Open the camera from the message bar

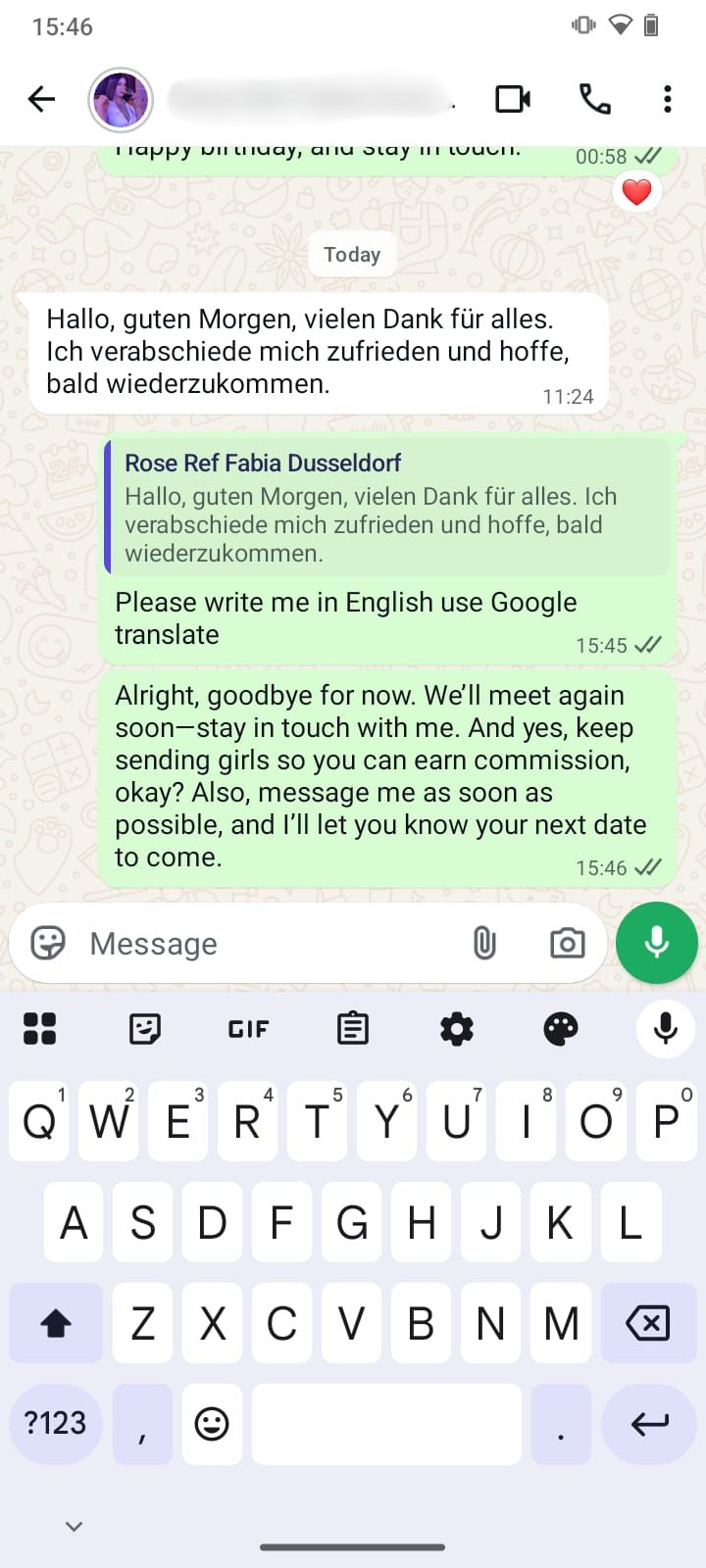pyautogui.click(x=567, y=943)
